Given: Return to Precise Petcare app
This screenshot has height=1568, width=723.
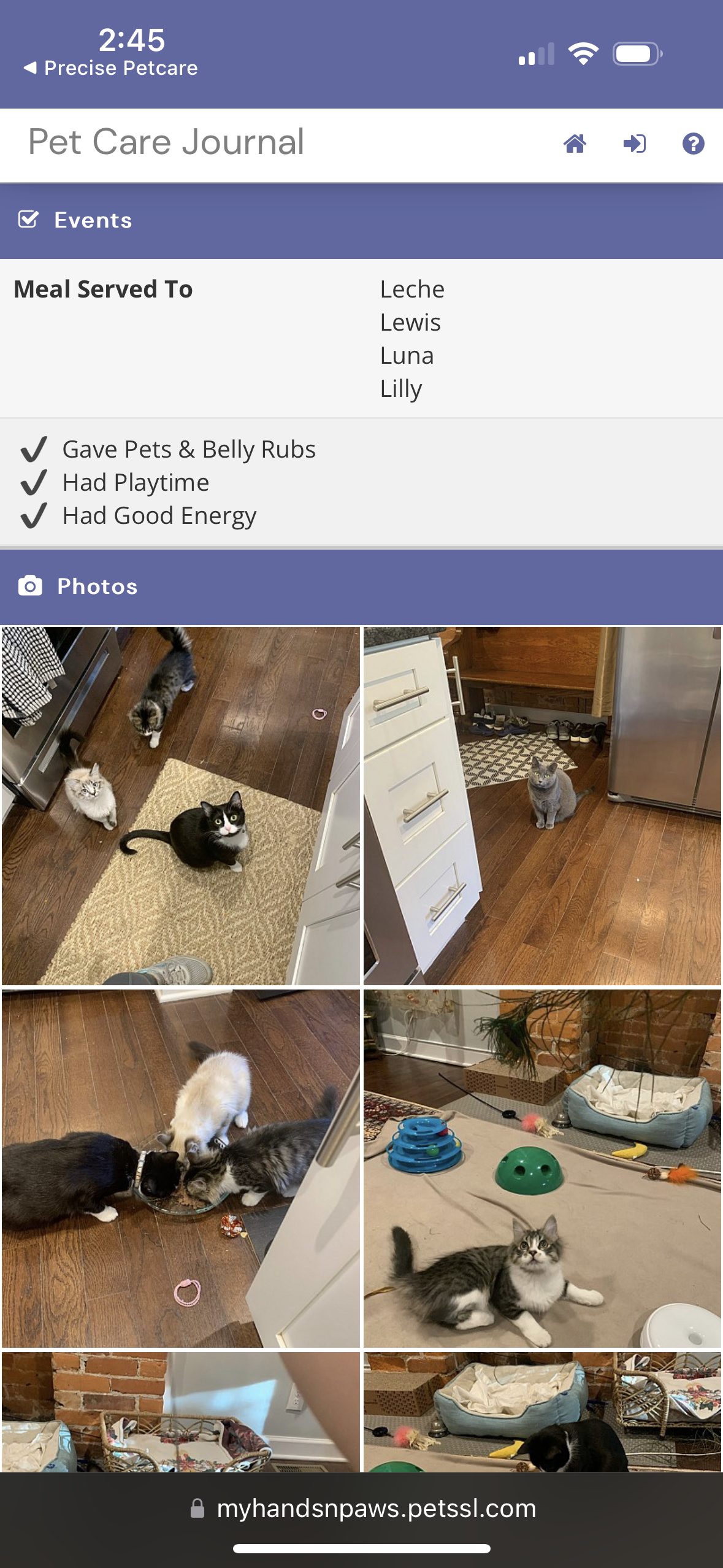Looking at the screenshot, I should [x=110, y=68].
